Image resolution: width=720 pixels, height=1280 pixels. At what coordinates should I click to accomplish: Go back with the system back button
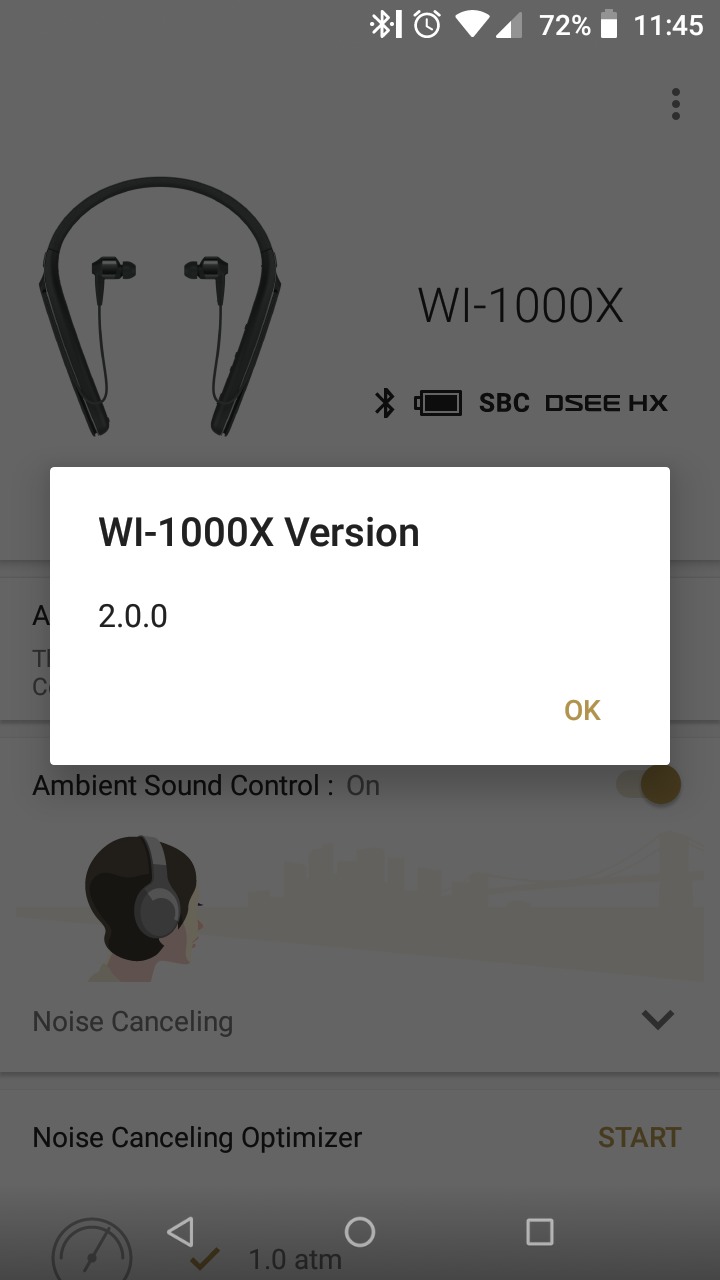point(180,1232)
